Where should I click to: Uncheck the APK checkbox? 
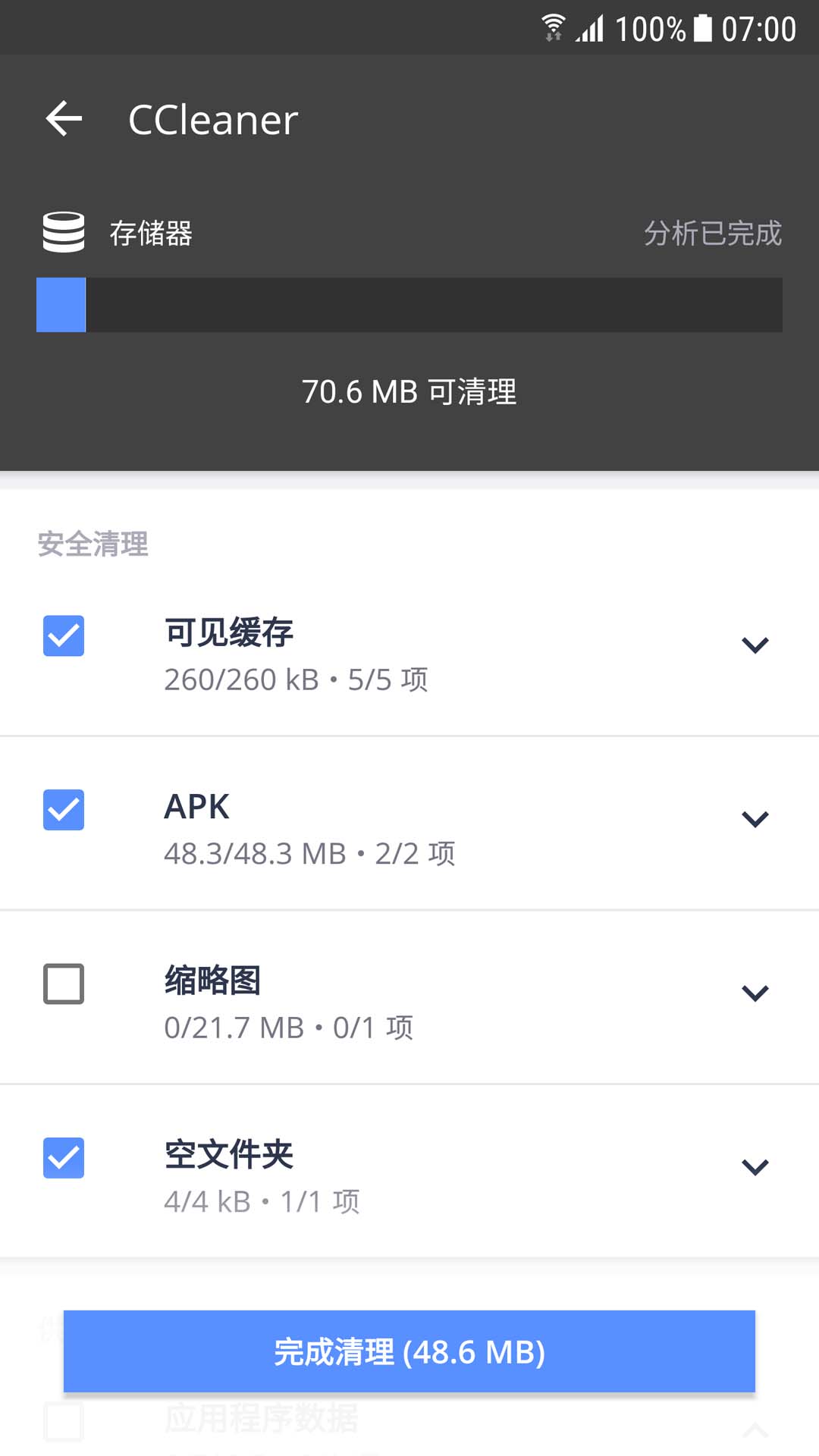pos(64,811)
